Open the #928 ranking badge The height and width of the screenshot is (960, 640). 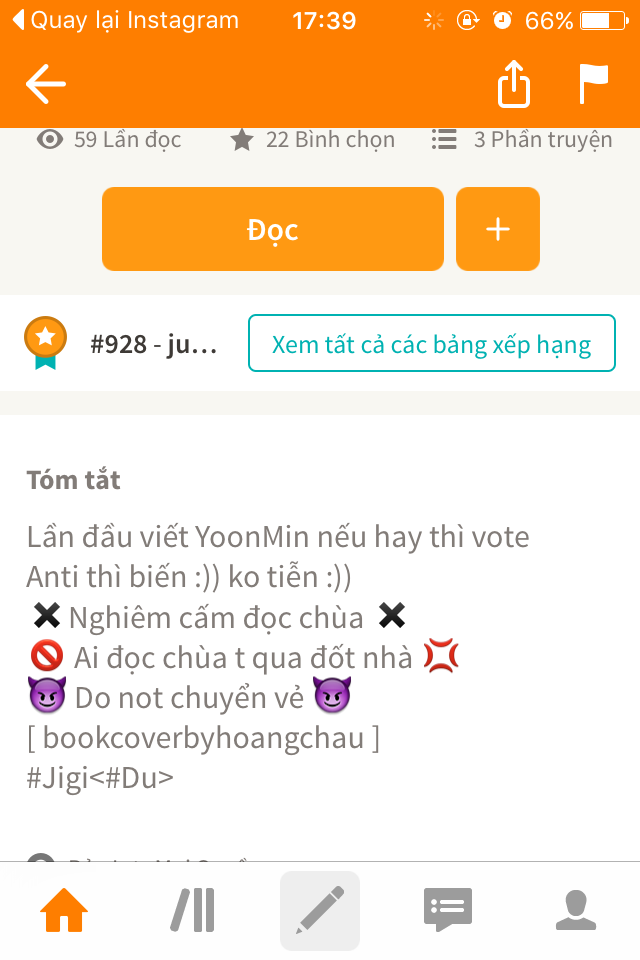click(x=120, y=344)
